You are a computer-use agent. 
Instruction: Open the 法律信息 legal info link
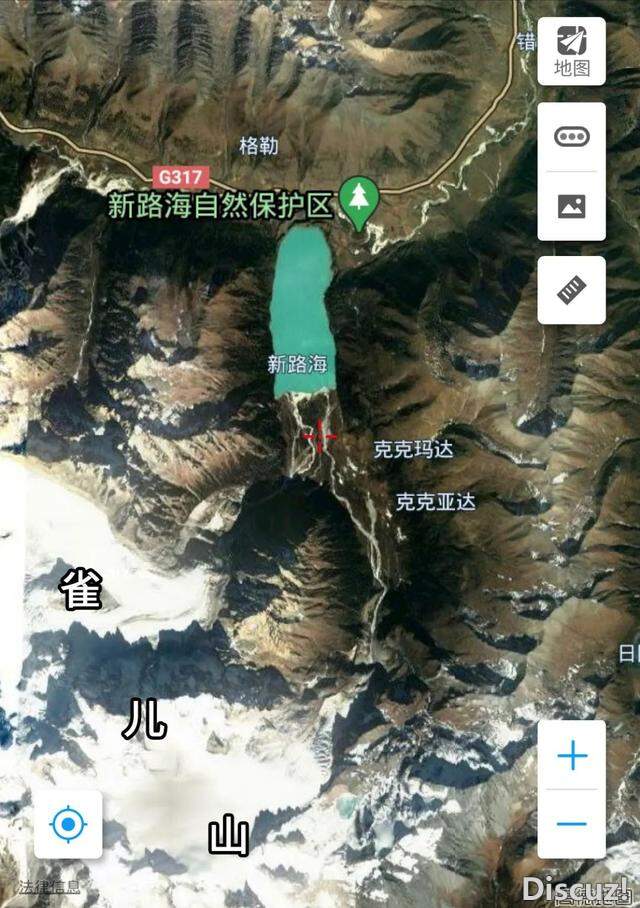pyautogui.click(x=50, y=886)
